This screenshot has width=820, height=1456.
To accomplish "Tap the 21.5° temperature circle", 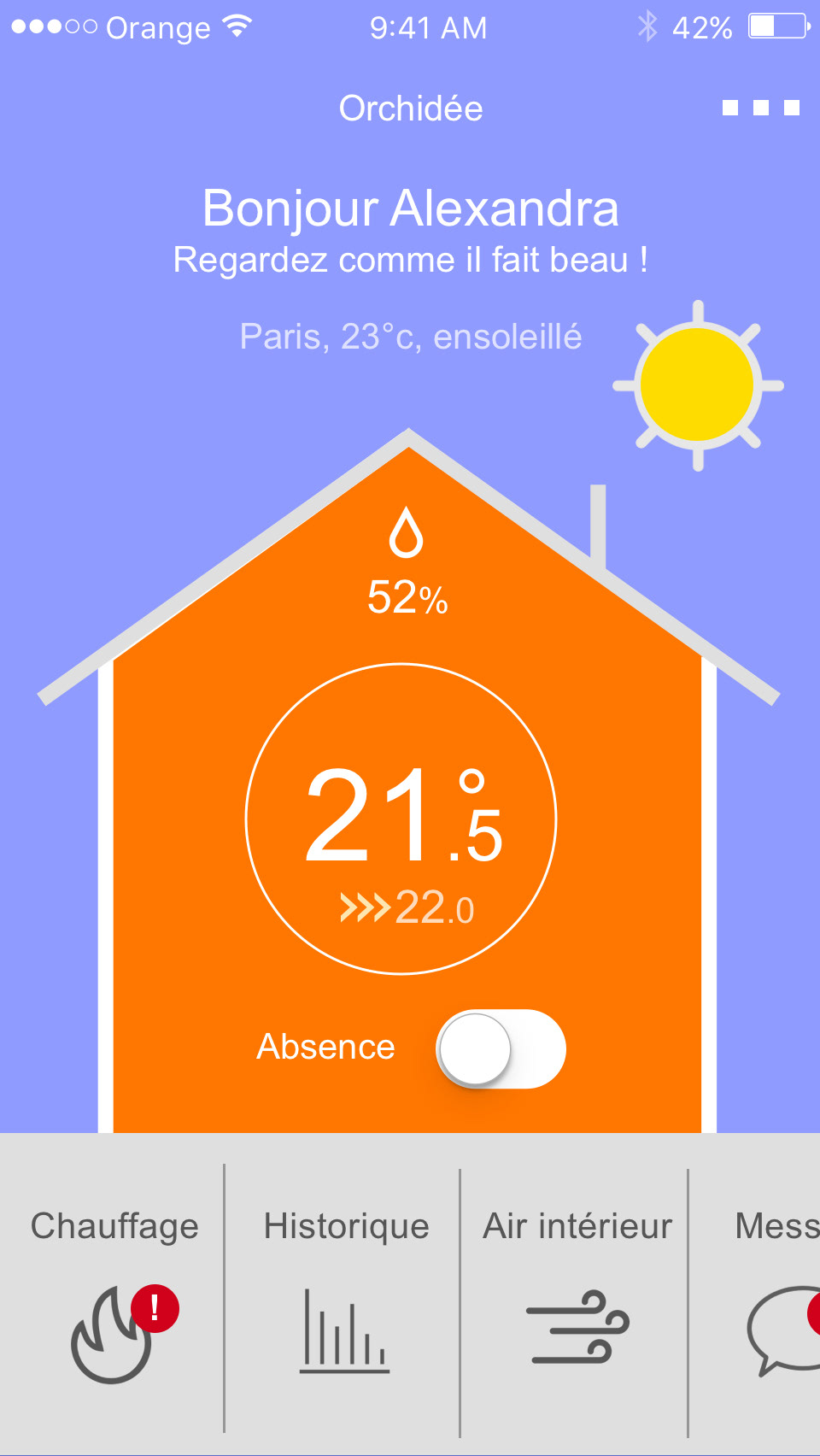I will coord(401,819).
